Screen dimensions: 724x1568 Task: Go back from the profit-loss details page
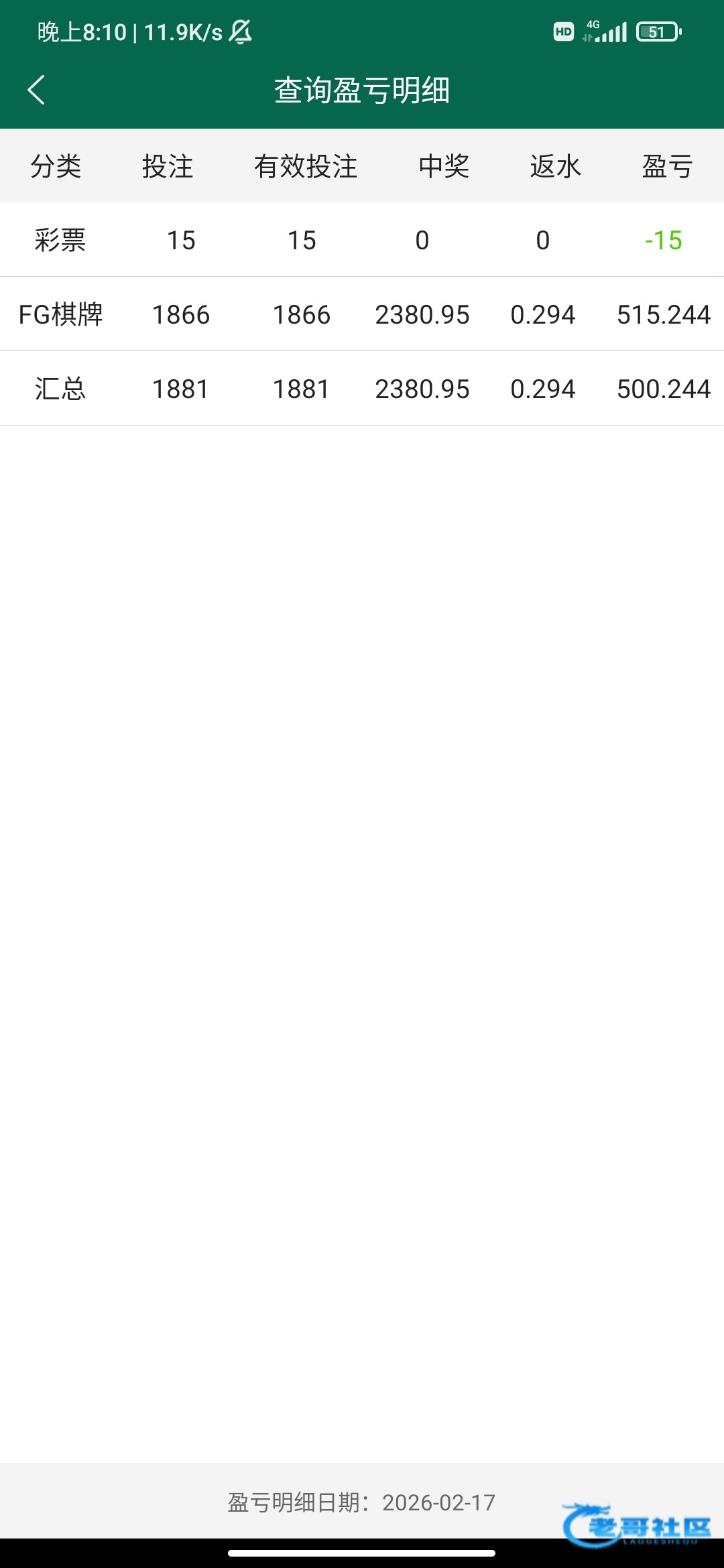[x=36, y=90]
